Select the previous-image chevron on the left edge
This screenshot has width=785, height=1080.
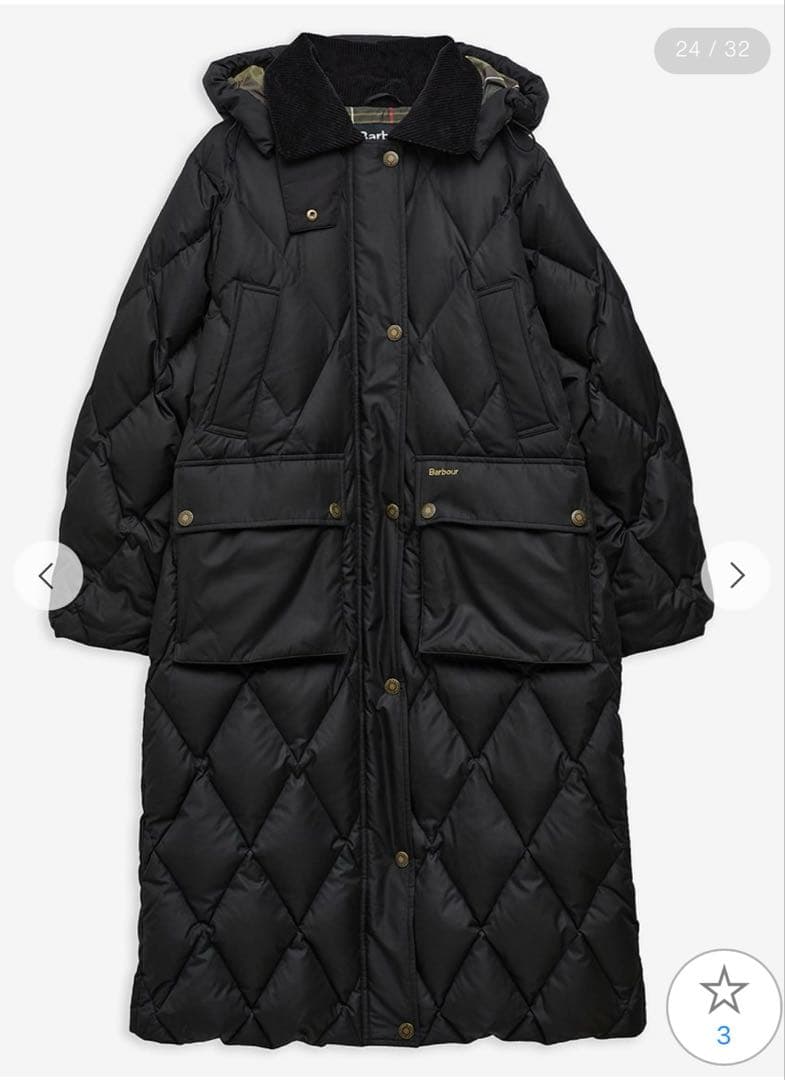(x=46, y=575)
